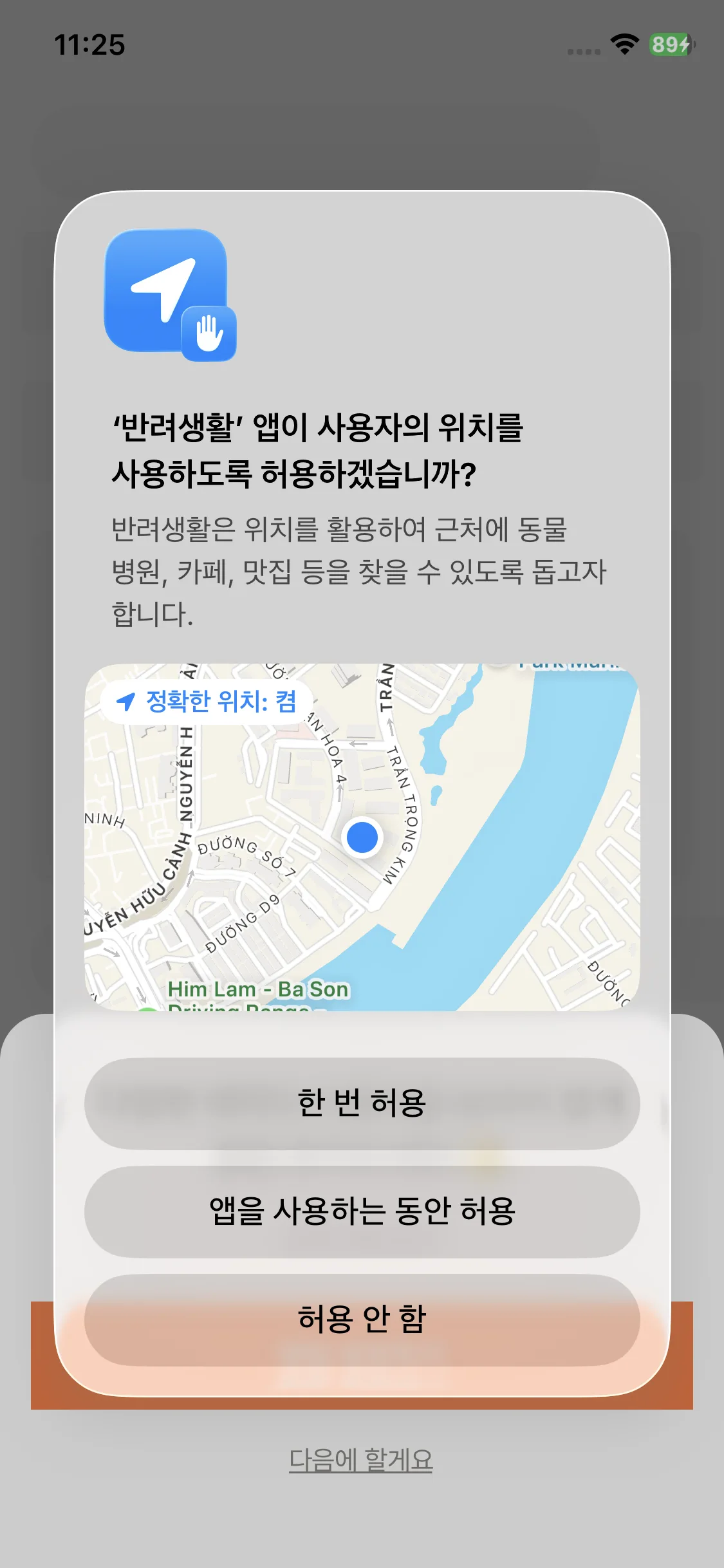
Task: Toggle the '정확한 위치: 켬' precise location chip
Action: pyautogui.click(x=207, y=702)
